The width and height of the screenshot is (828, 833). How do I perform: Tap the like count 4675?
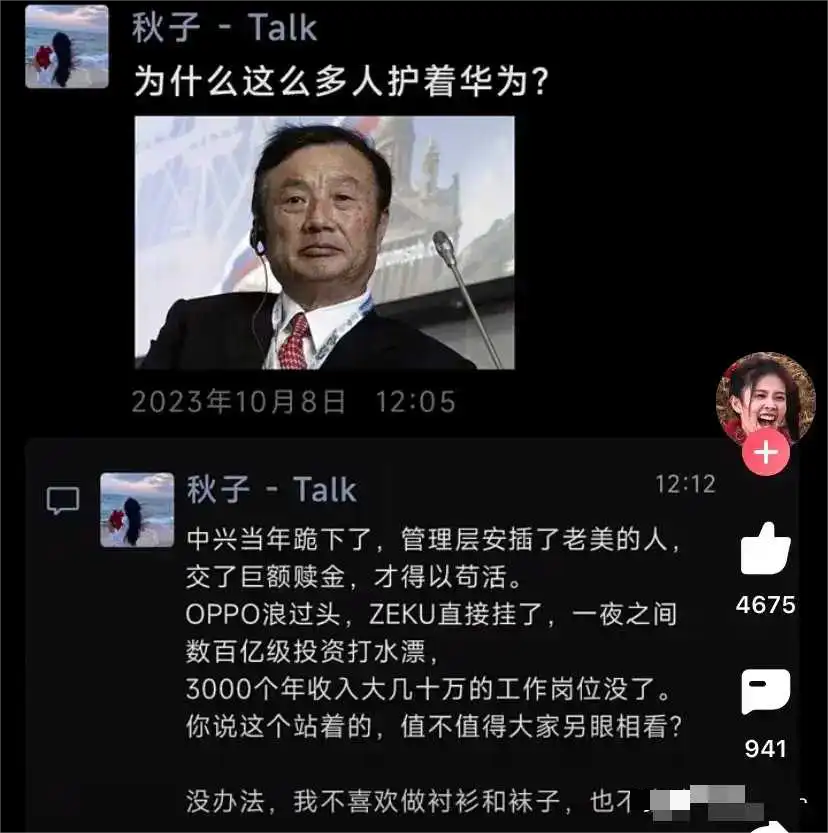coord(766,604)
